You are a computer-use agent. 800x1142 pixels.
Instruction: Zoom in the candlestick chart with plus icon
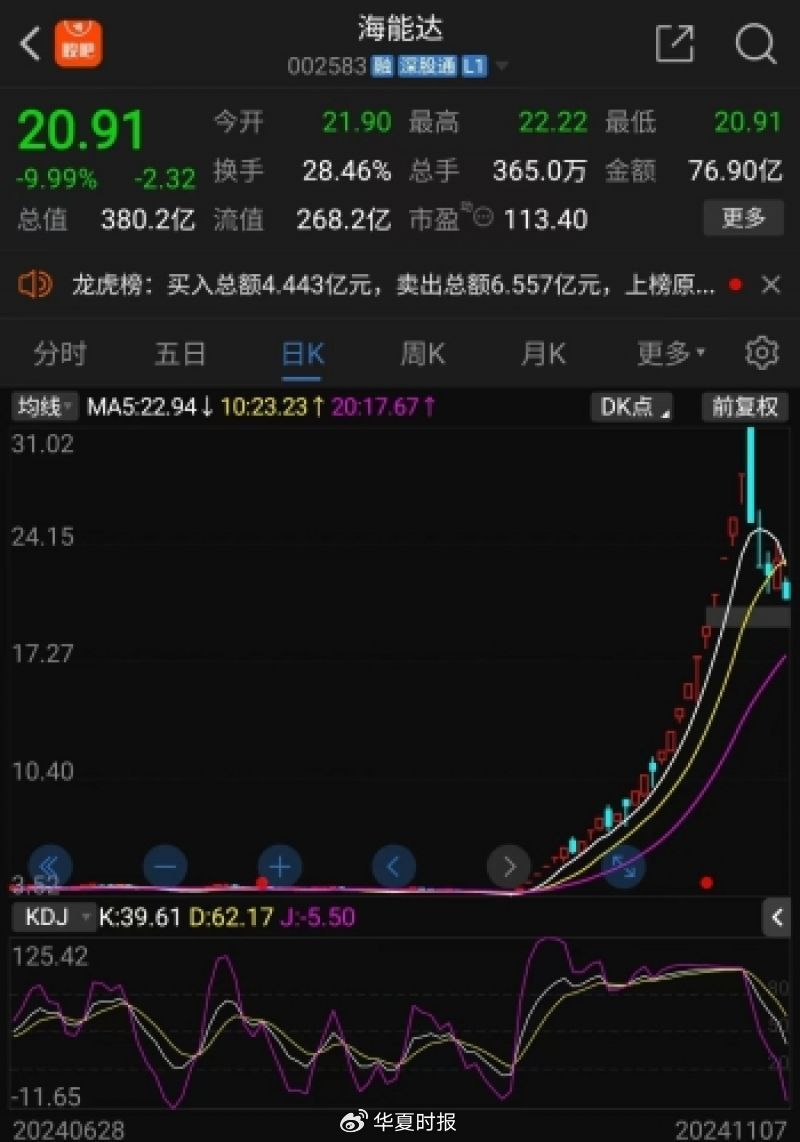(x=279, y=866)
